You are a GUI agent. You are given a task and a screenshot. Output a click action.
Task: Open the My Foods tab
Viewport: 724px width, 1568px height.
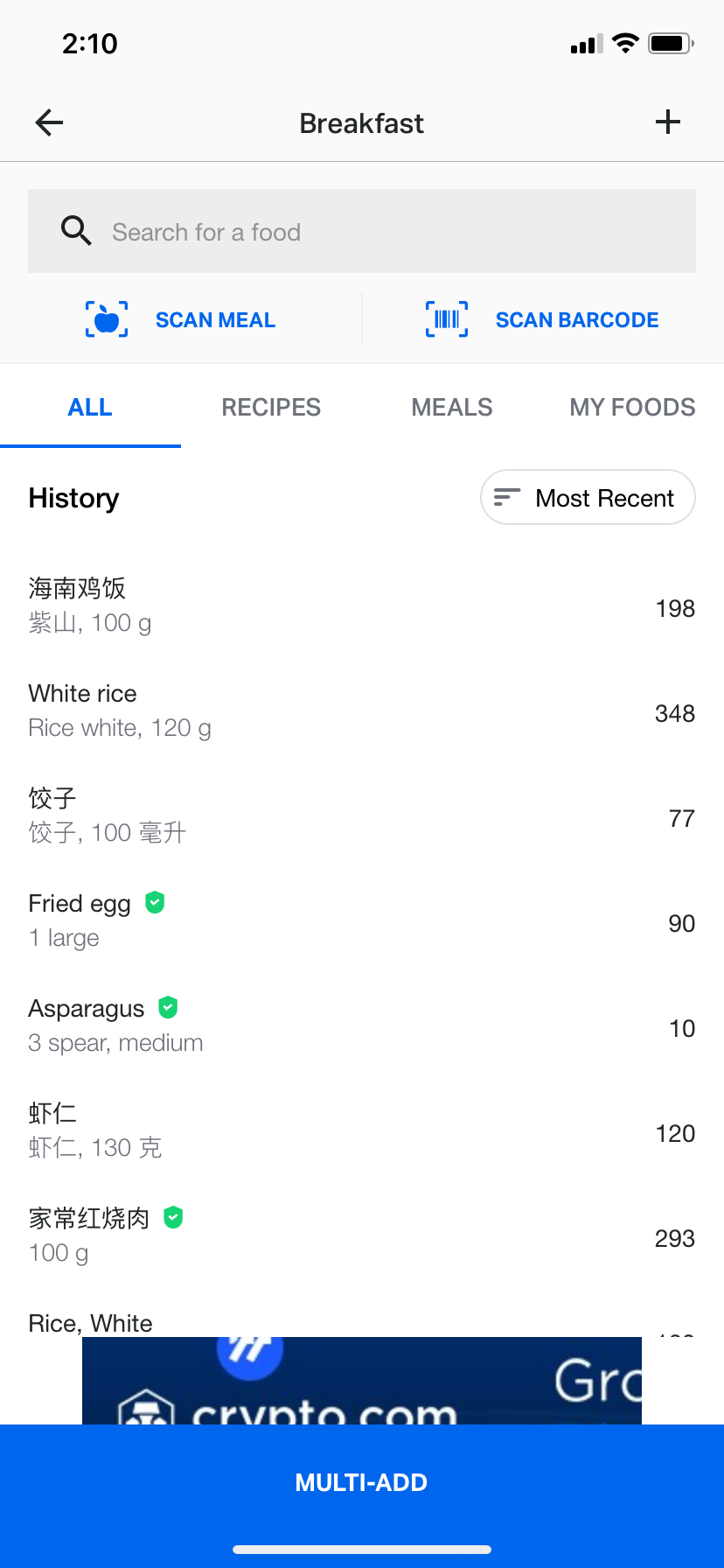tap(632, 408)
